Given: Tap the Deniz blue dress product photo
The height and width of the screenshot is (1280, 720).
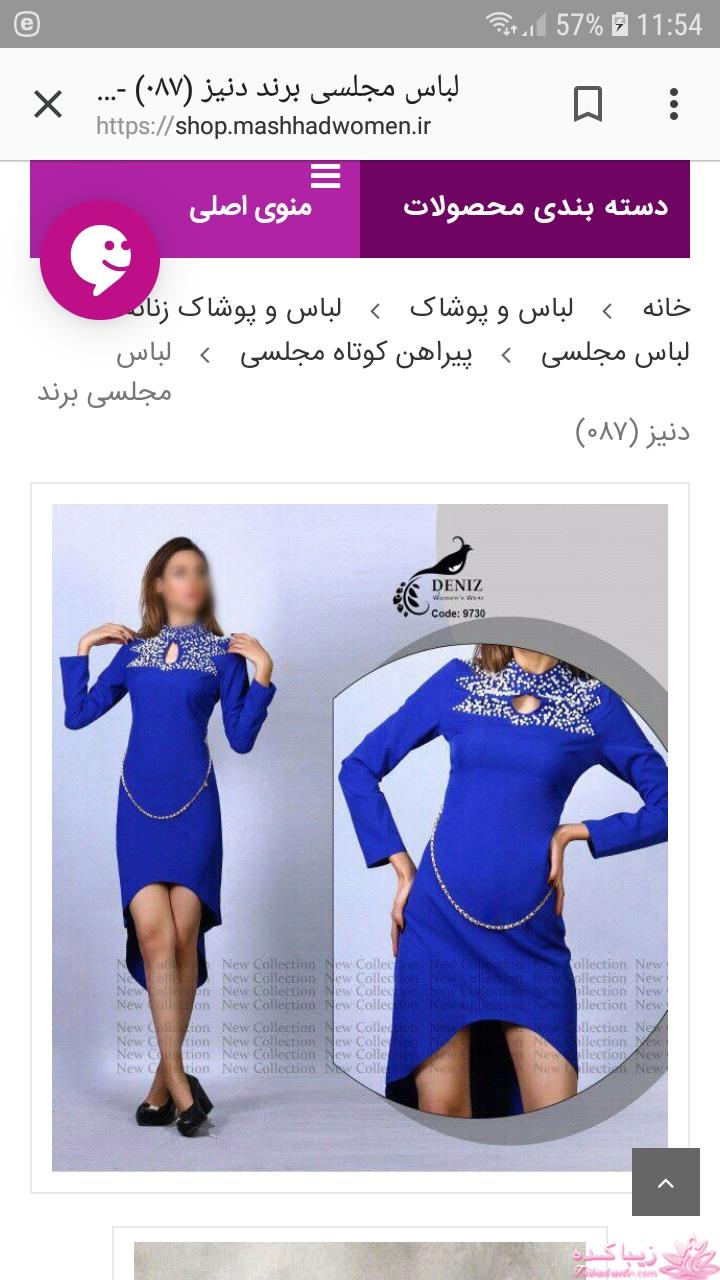Looking at the screenshot, I should click(x=360, y=830).
